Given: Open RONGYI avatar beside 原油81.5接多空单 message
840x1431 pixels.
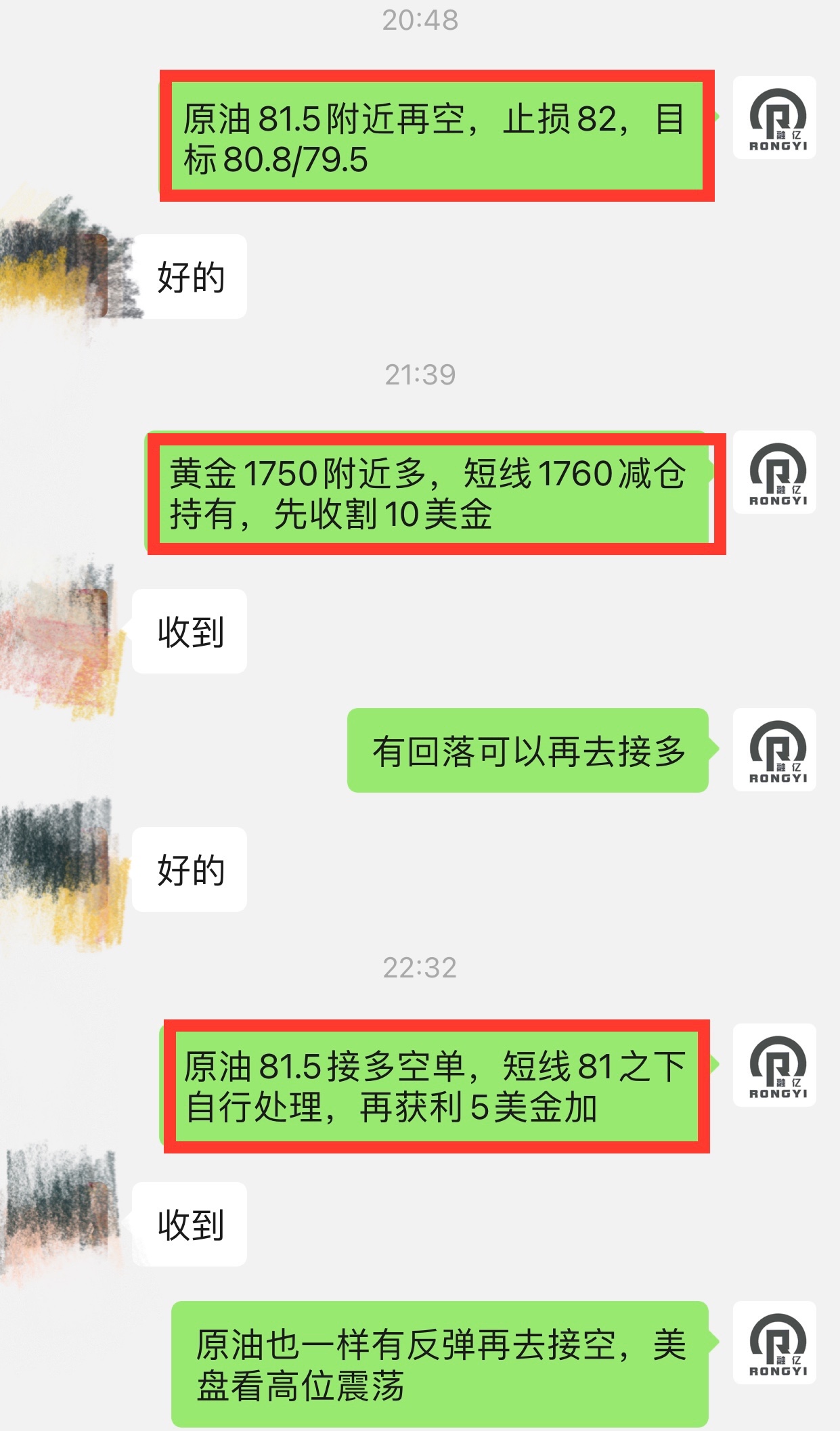Looking at the screenshot, I should click(774, 1065).
